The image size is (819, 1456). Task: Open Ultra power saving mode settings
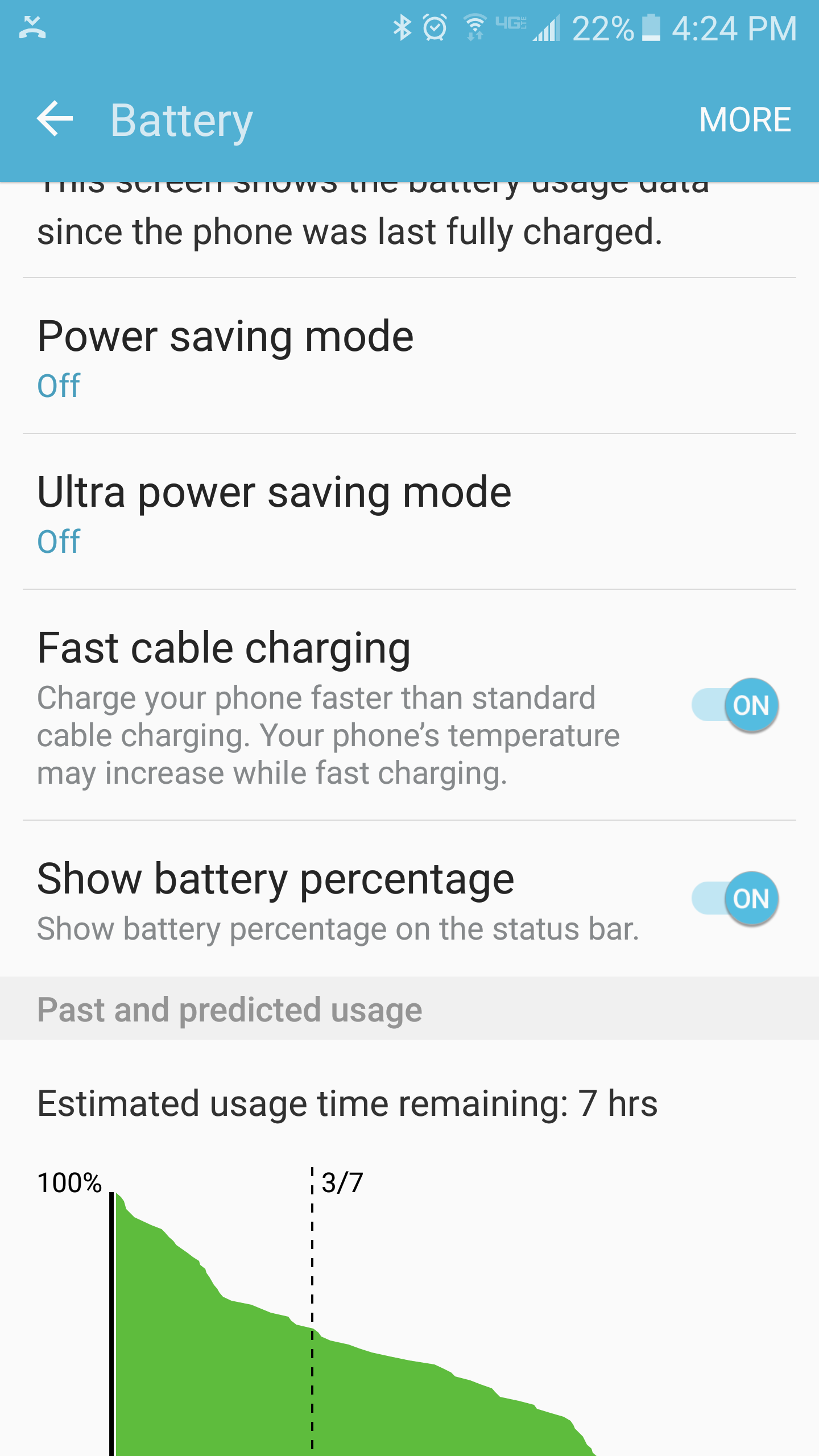tap(409, 512)
